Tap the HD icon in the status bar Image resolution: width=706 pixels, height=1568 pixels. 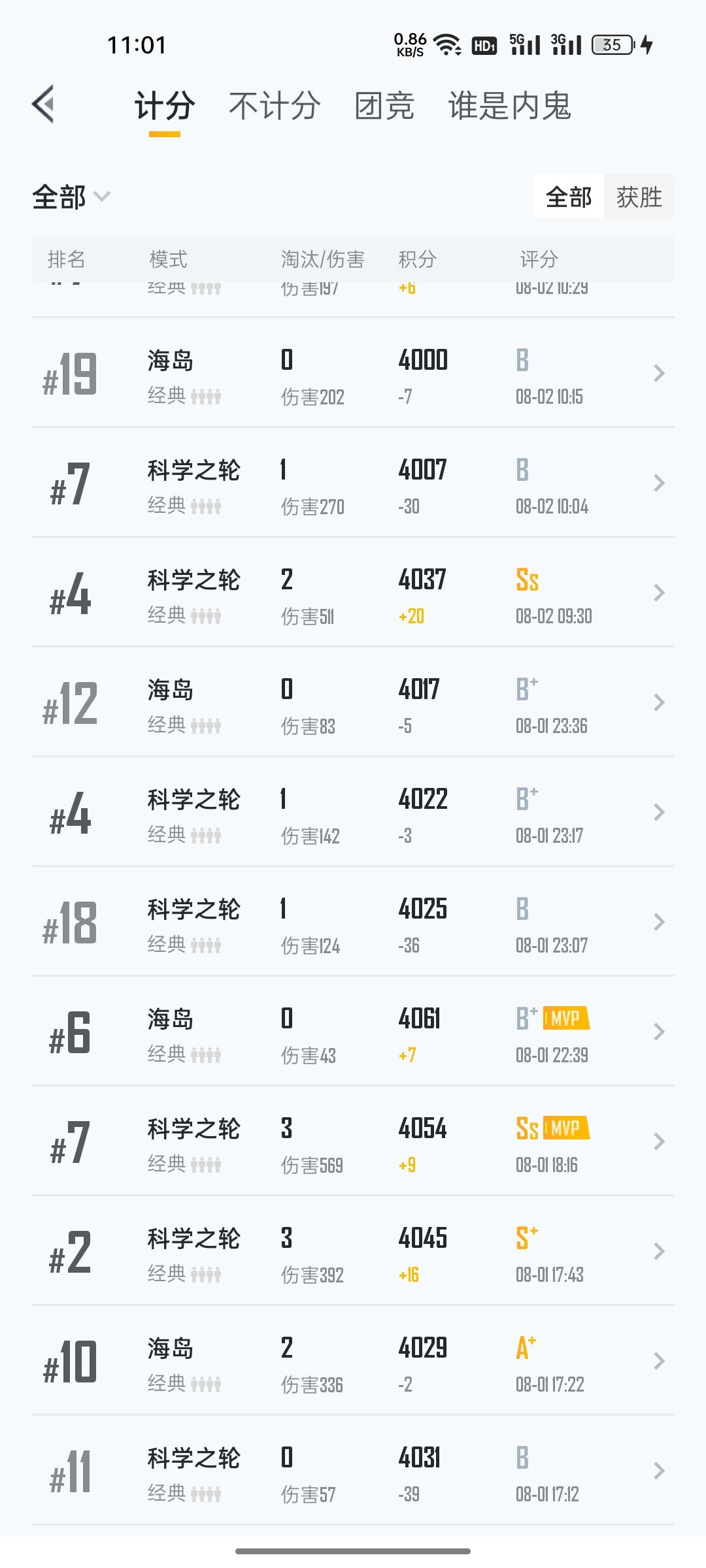(x=483, y=46)
